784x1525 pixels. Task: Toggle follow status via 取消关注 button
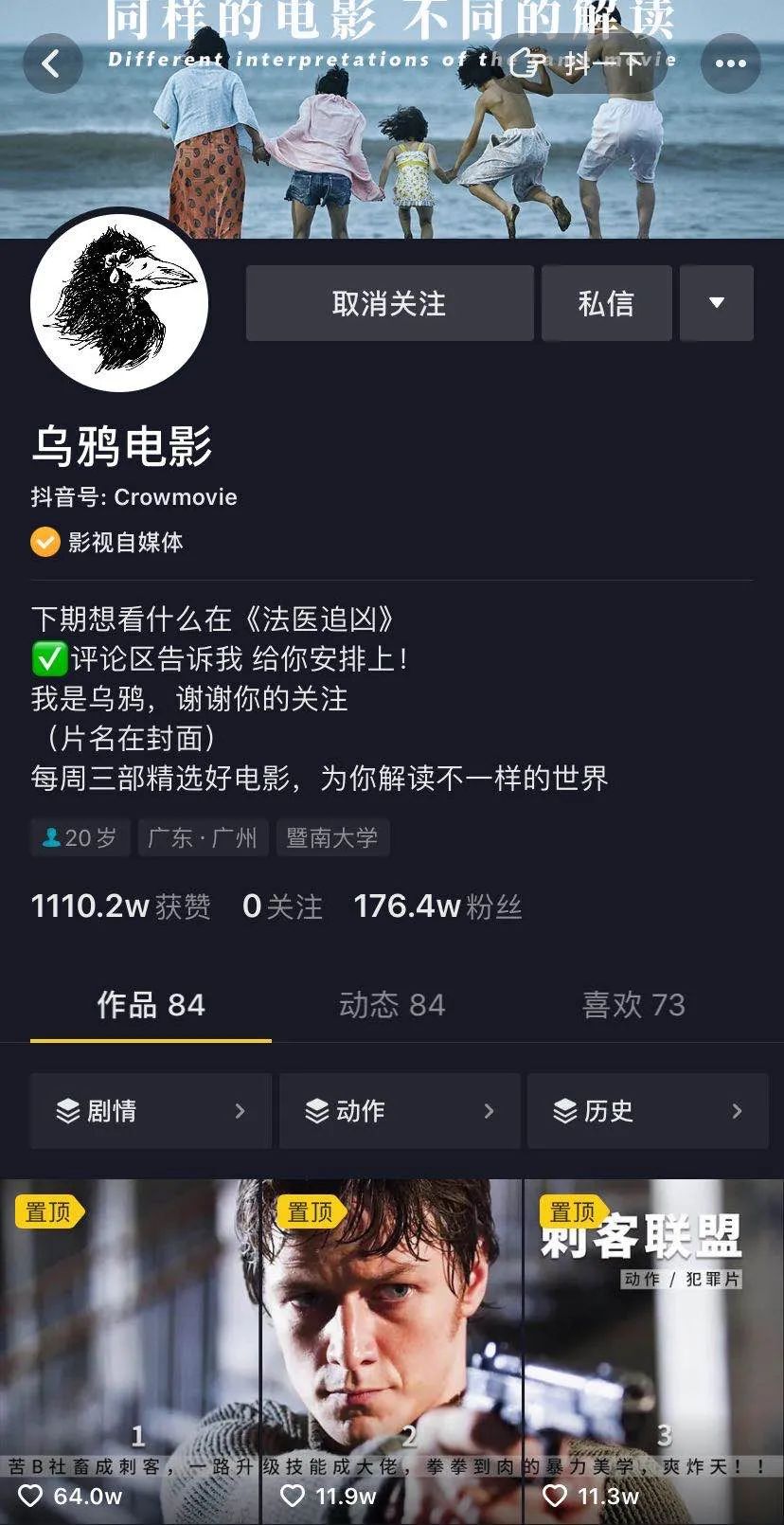pyautogui.click(x=390, y=302)
